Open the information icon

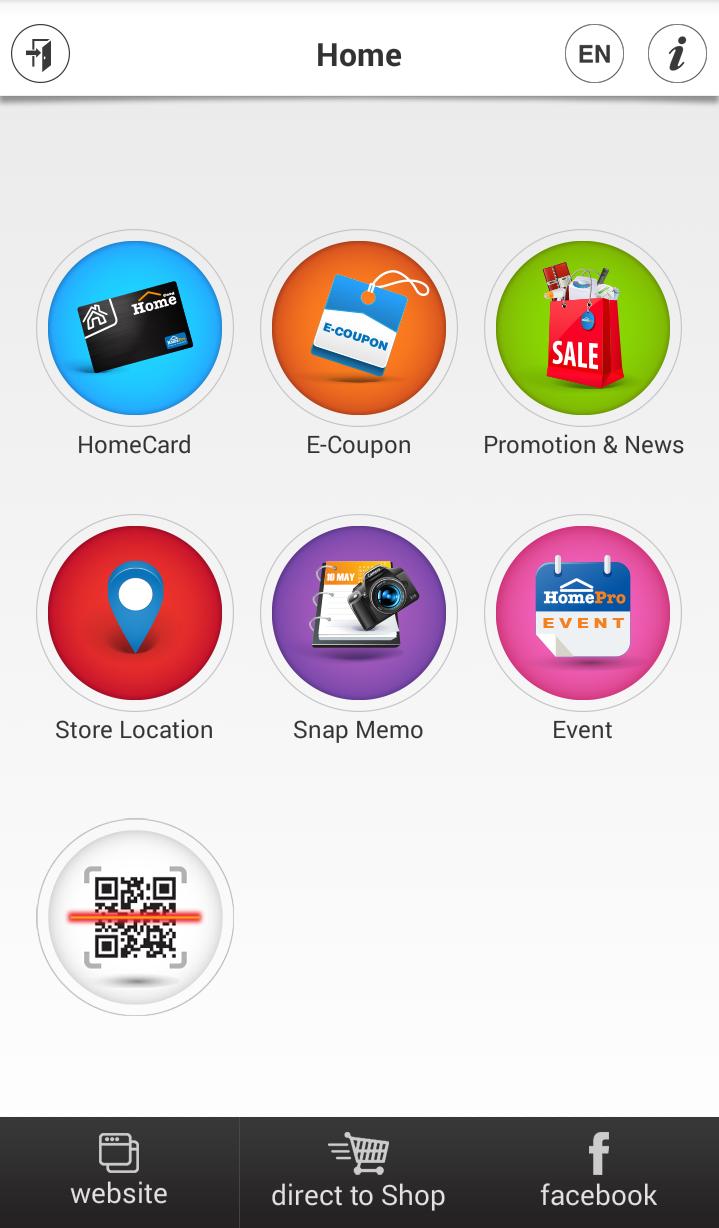677,54
